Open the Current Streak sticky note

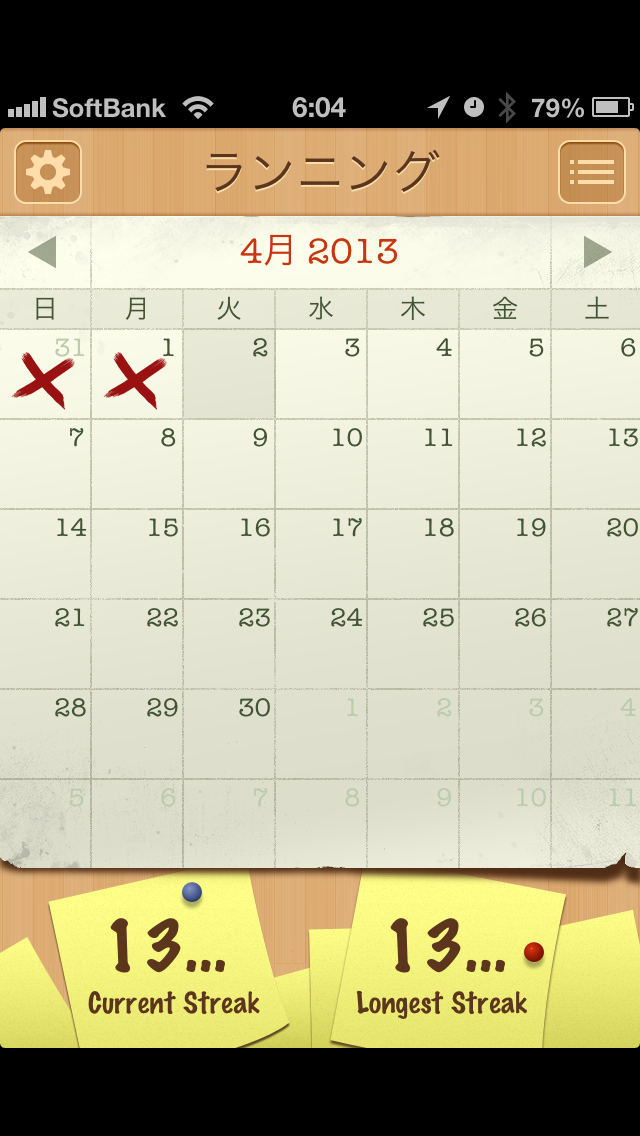click(172, 965)
